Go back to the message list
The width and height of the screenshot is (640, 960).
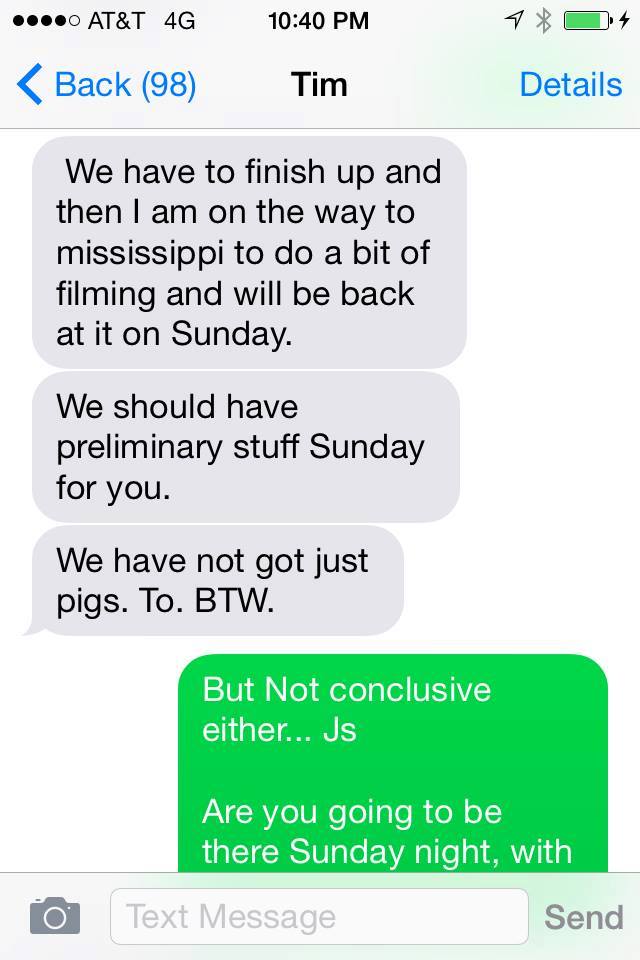pos(106,85)
